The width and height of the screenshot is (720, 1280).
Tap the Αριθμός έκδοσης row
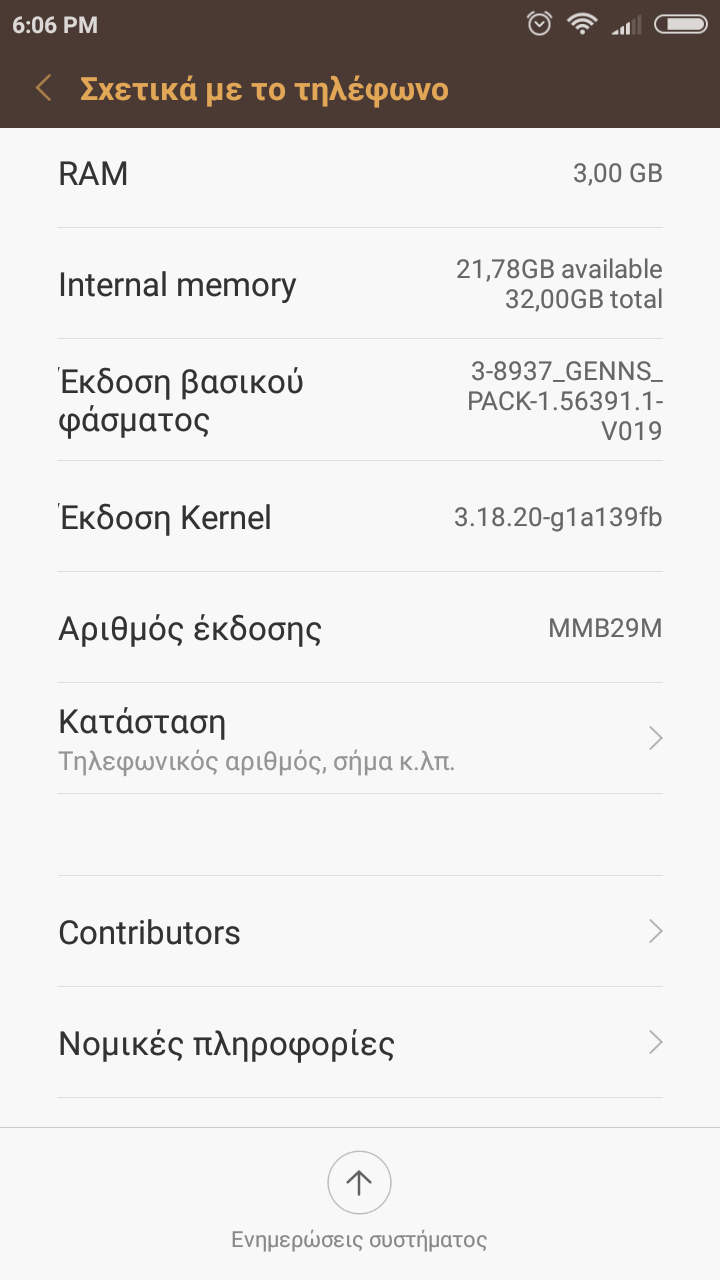pyautogui.click(x=360, y=628)
